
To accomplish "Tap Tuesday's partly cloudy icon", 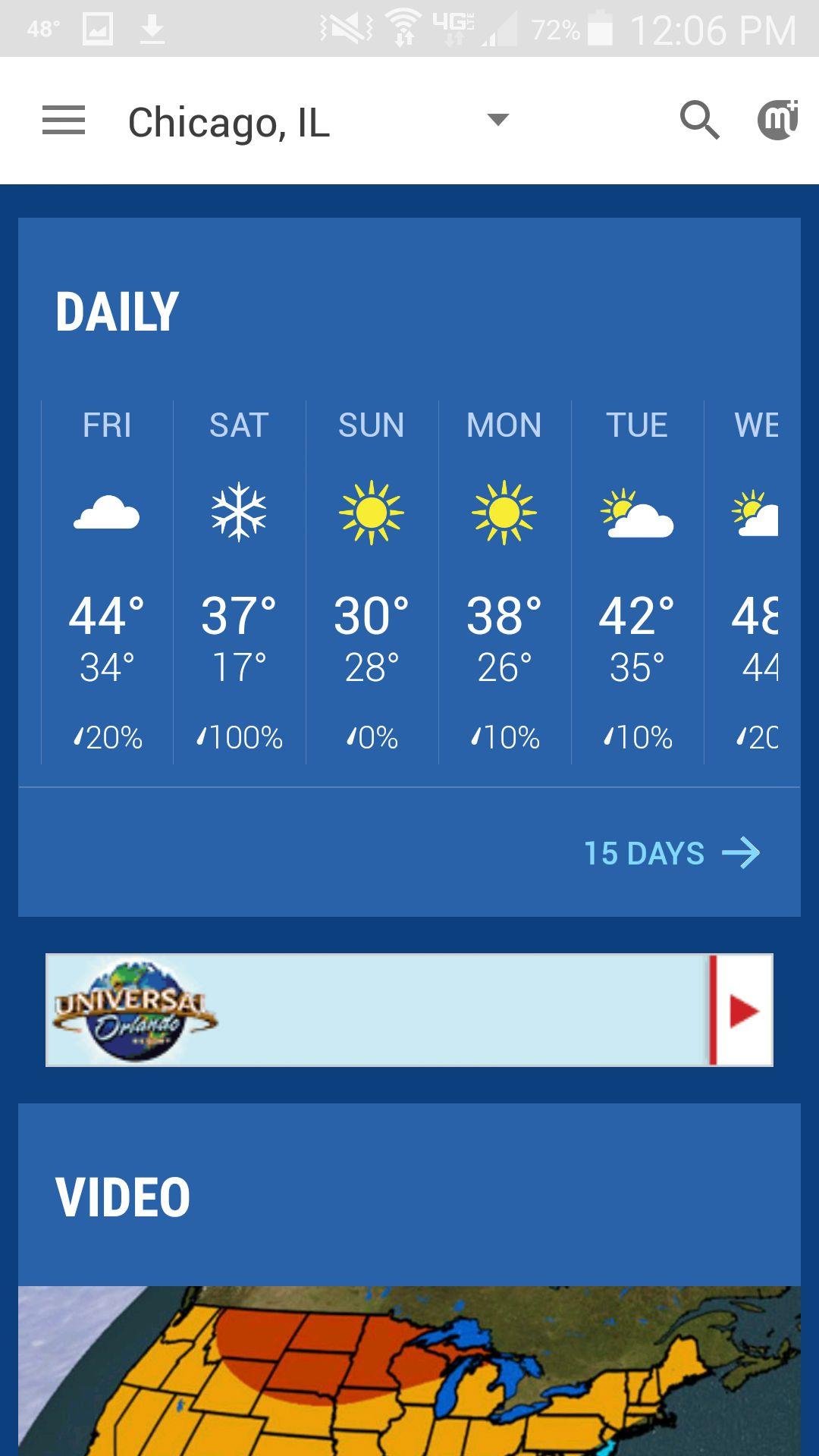I will click(637, 514).
